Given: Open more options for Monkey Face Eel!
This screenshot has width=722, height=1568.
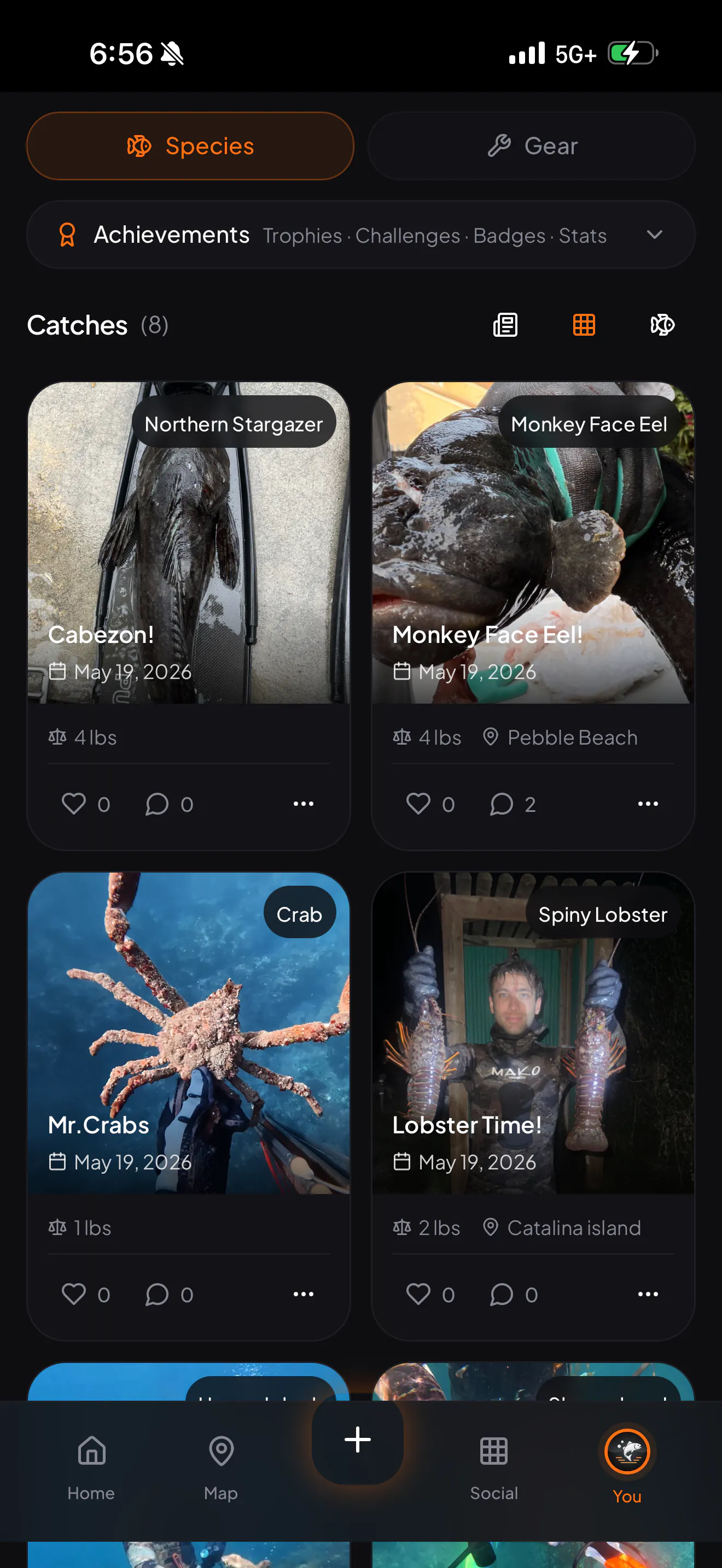Looking at the screenshot, I should (648, 804).
